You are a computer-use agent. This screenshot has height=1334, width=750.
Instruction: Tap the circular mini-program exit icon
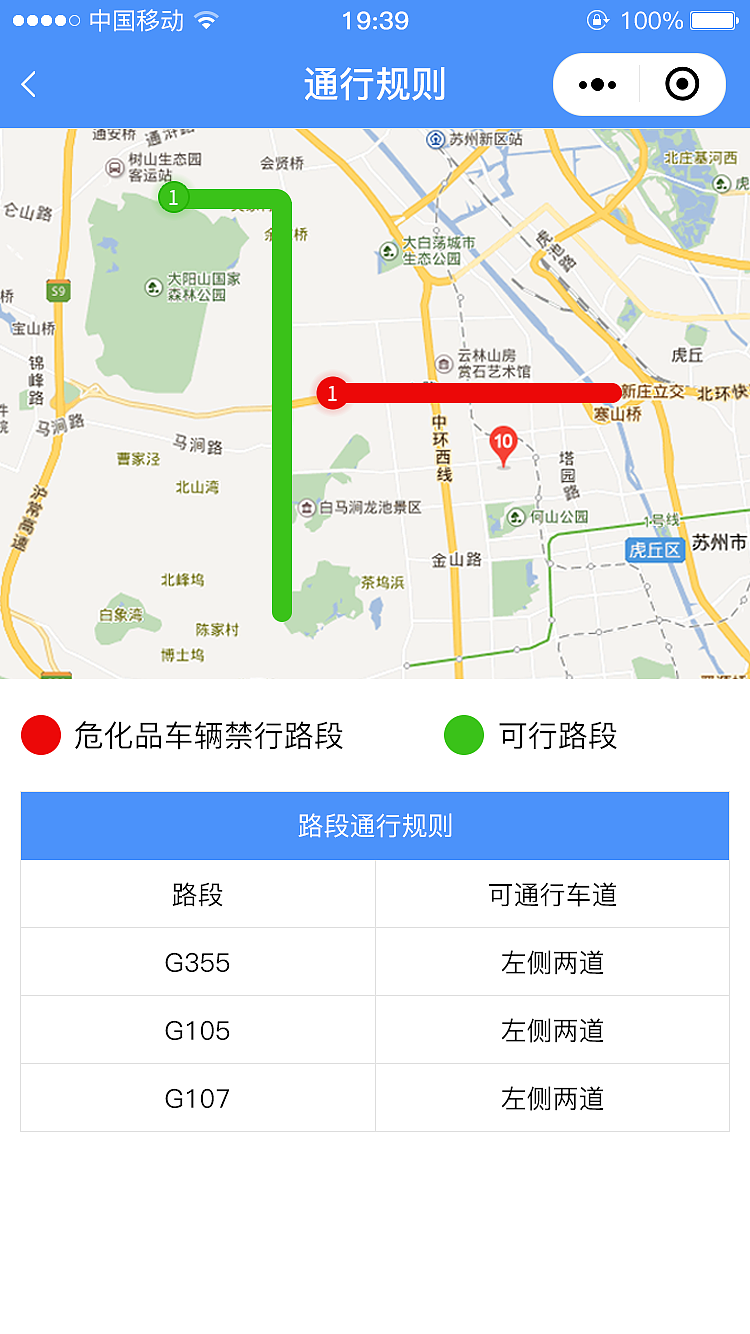681,84
